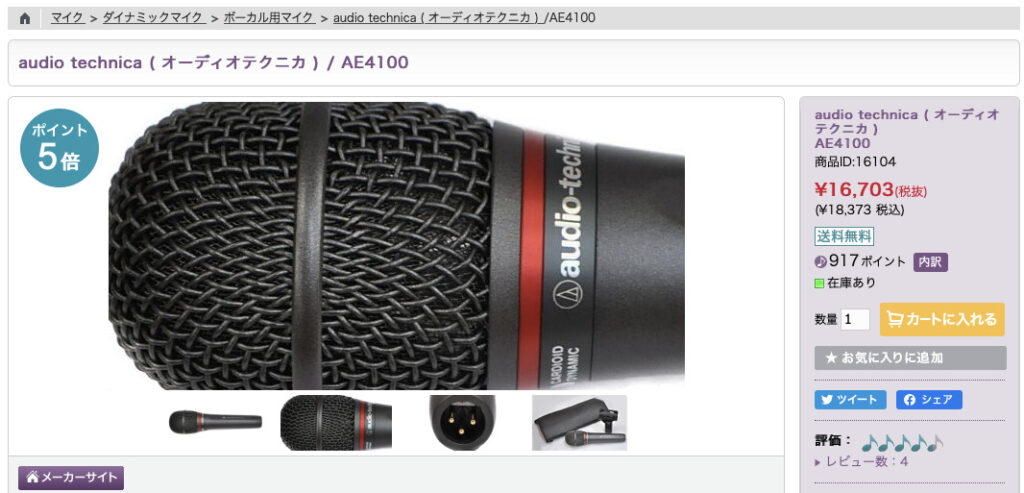Select the pouch and clip thumbnail
The height and width of the screenshot is (493, 1024).
579,422
